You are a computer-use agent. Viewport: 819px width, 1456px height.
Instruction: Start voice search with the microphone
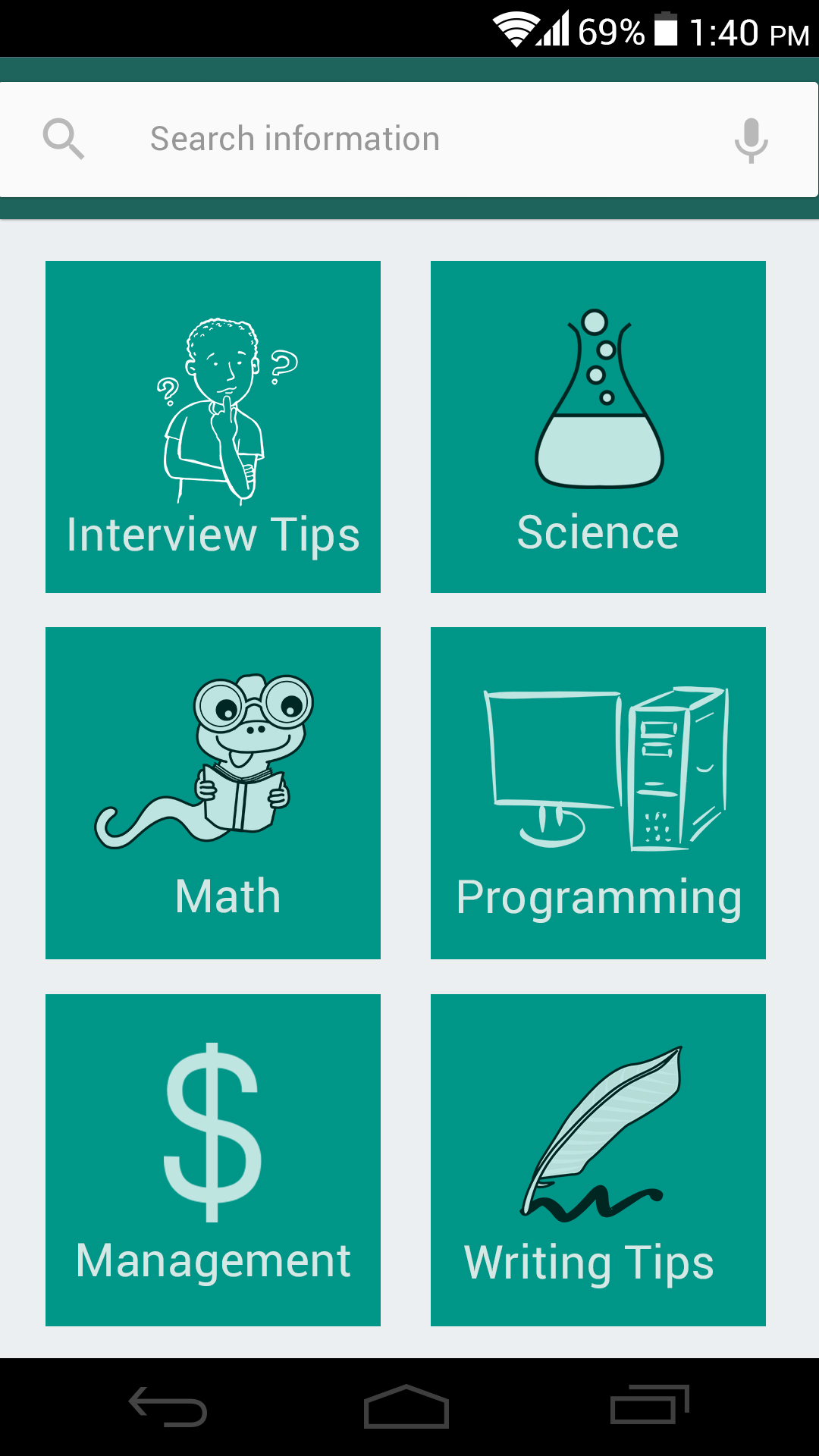[751, 140]
